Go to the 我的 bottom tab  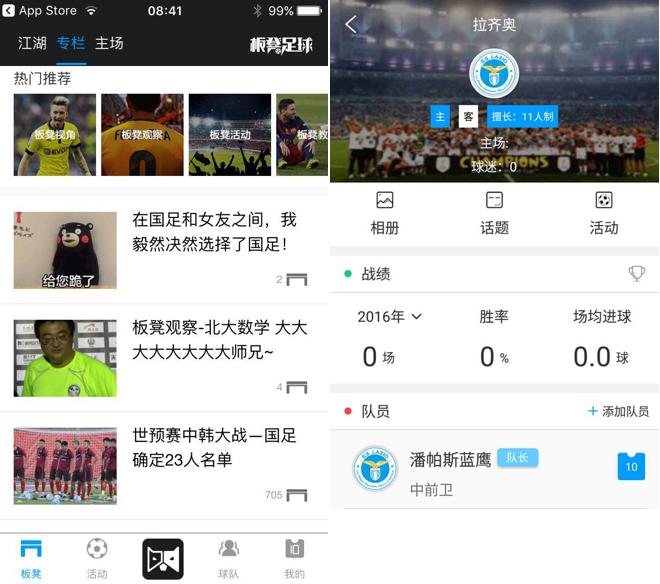pyautogui.click(x=294, y=558)
